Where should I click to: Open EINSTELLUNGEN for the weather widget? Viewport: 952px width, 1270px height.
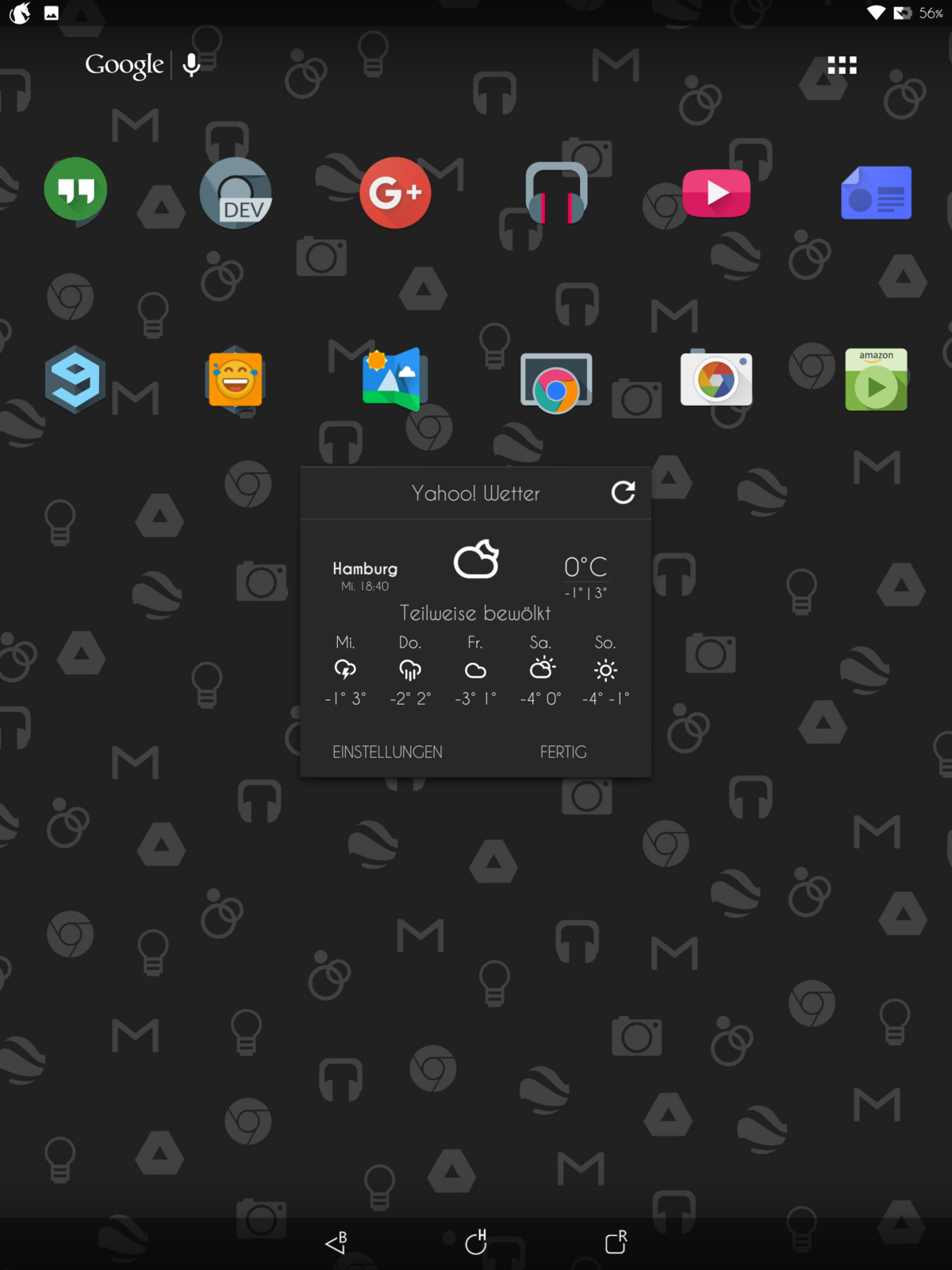387,752
